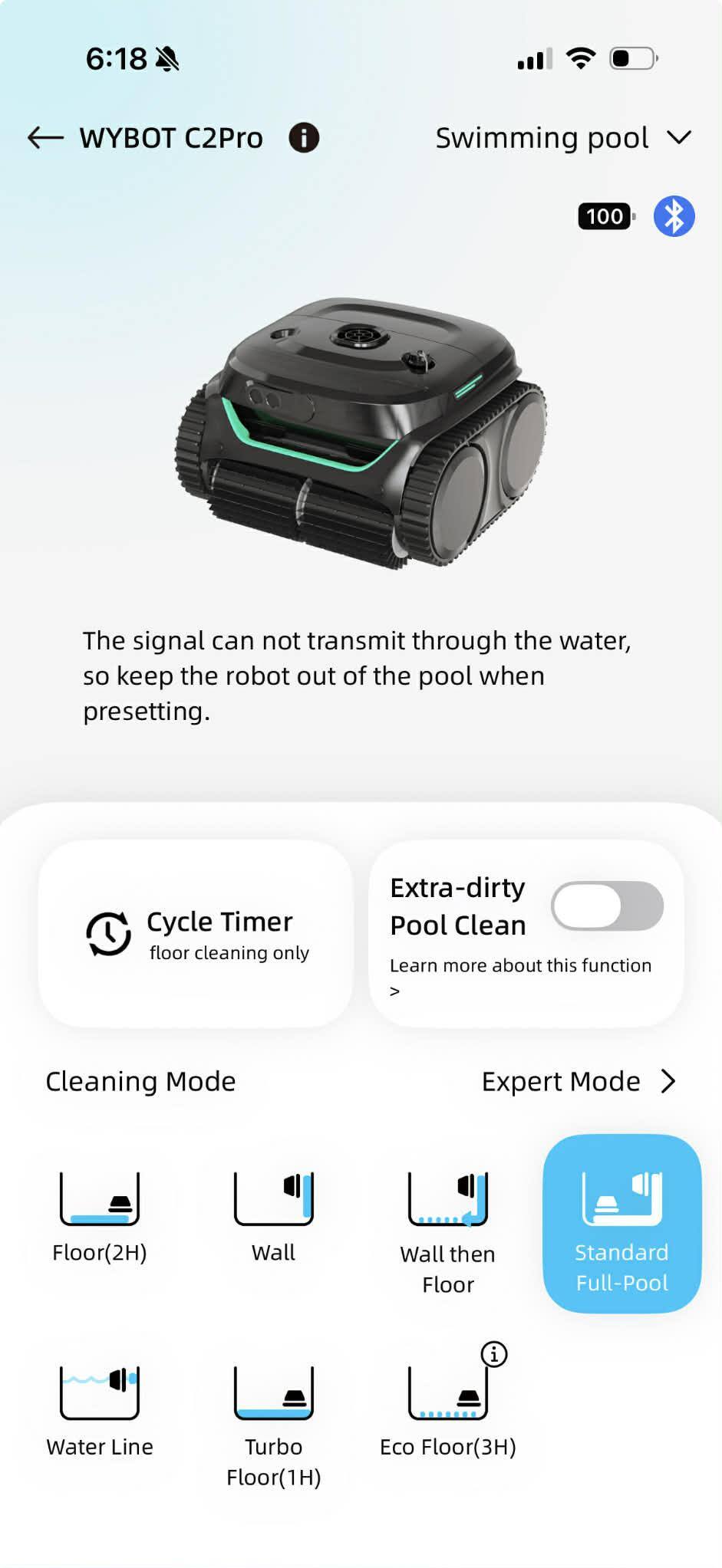Choose Eco Floor(3H) mode
This screenshot has height=1568, width=722.
pyautogui.click(x=448, y=1411)
